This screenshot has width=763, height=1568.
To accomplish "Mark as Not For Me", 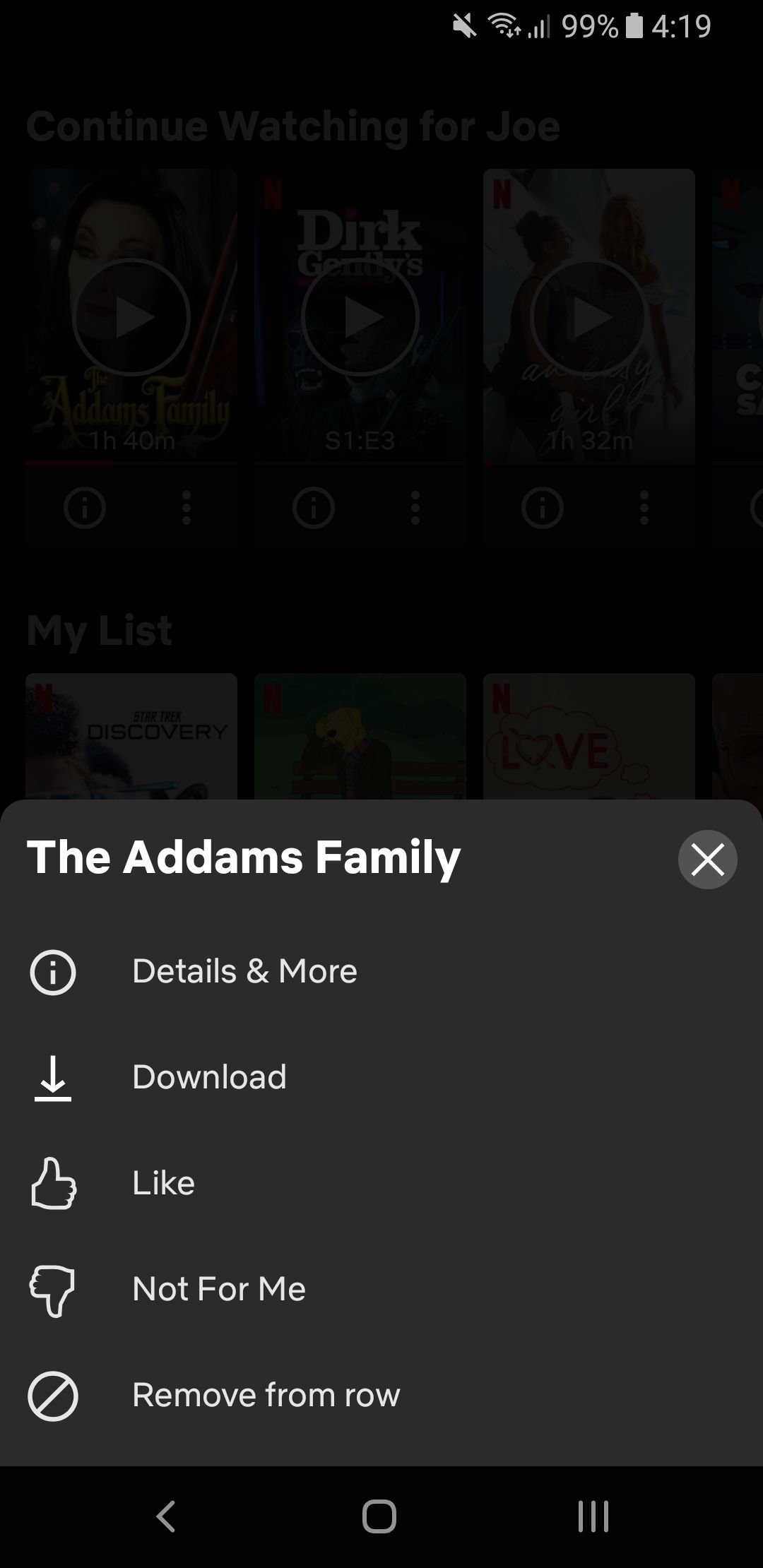I will coord(218,1289).
